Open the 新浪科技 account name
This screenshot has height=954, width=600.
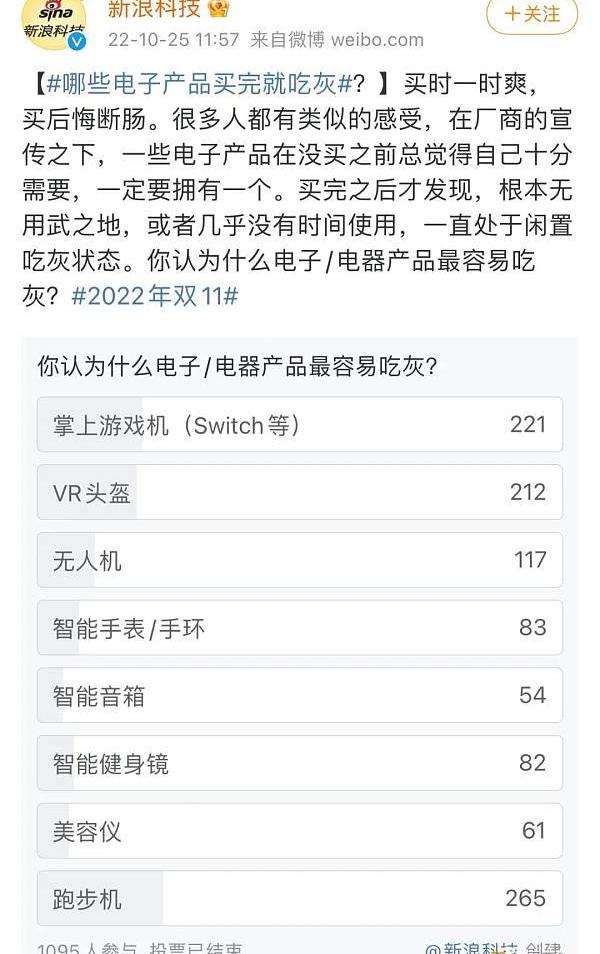tap(154, 10)
